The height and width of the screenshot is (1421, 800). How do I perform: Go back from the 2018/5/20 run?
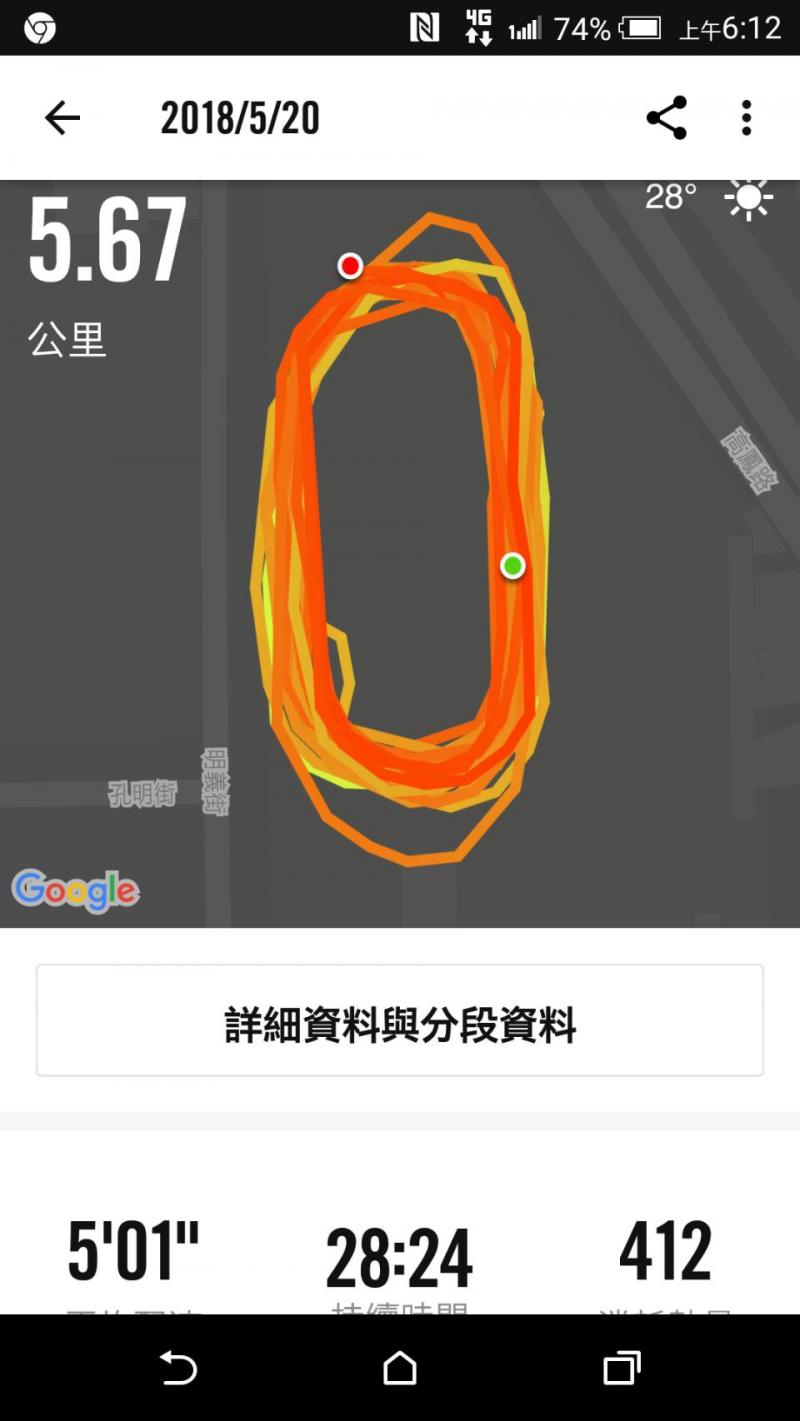[62, 119]
